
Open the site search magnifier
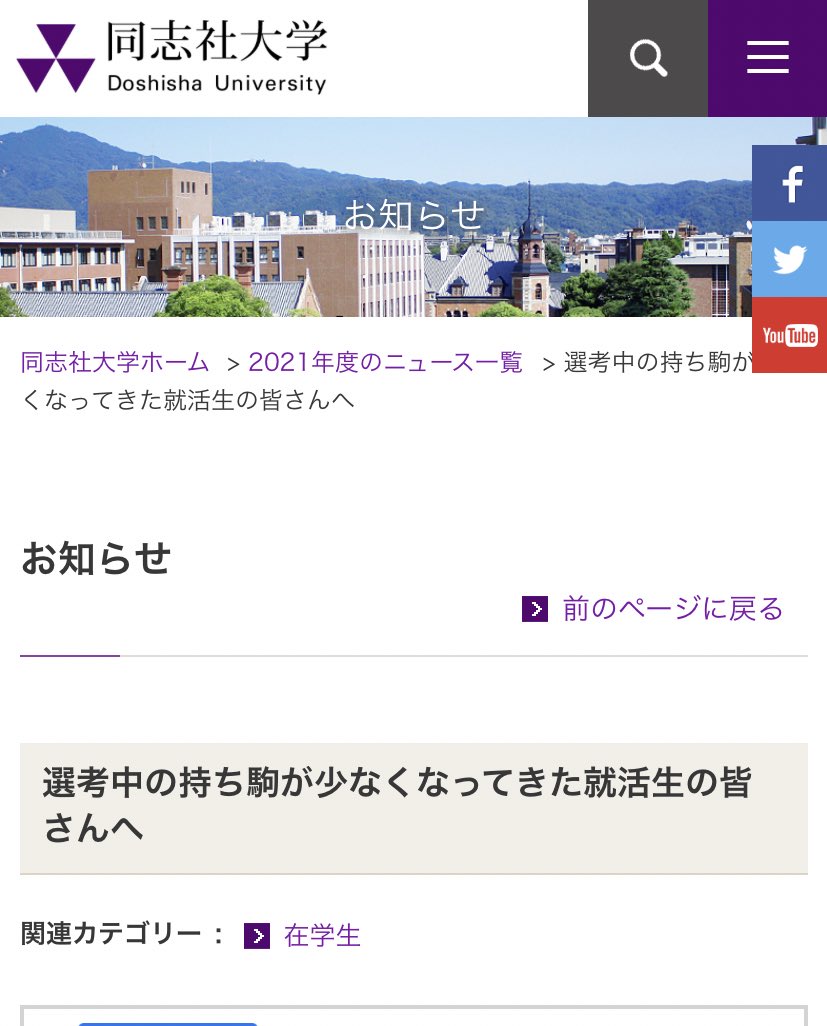pyautogui.click(x=648, y=58)
